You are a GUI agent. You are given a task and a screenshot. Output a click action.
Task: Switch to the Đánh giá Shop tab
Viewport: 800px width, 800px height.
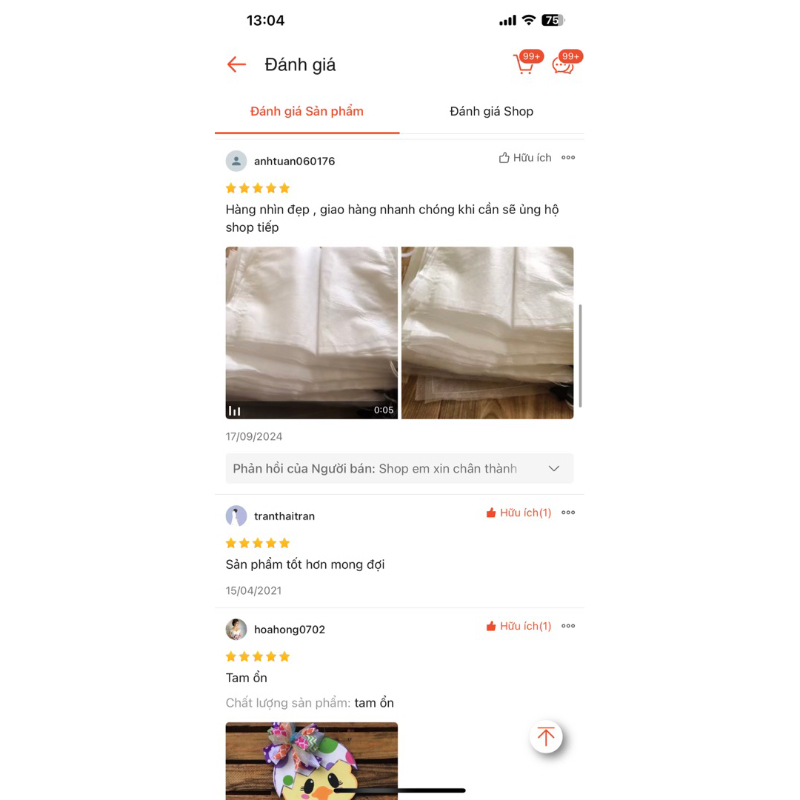tap(491, 111)
